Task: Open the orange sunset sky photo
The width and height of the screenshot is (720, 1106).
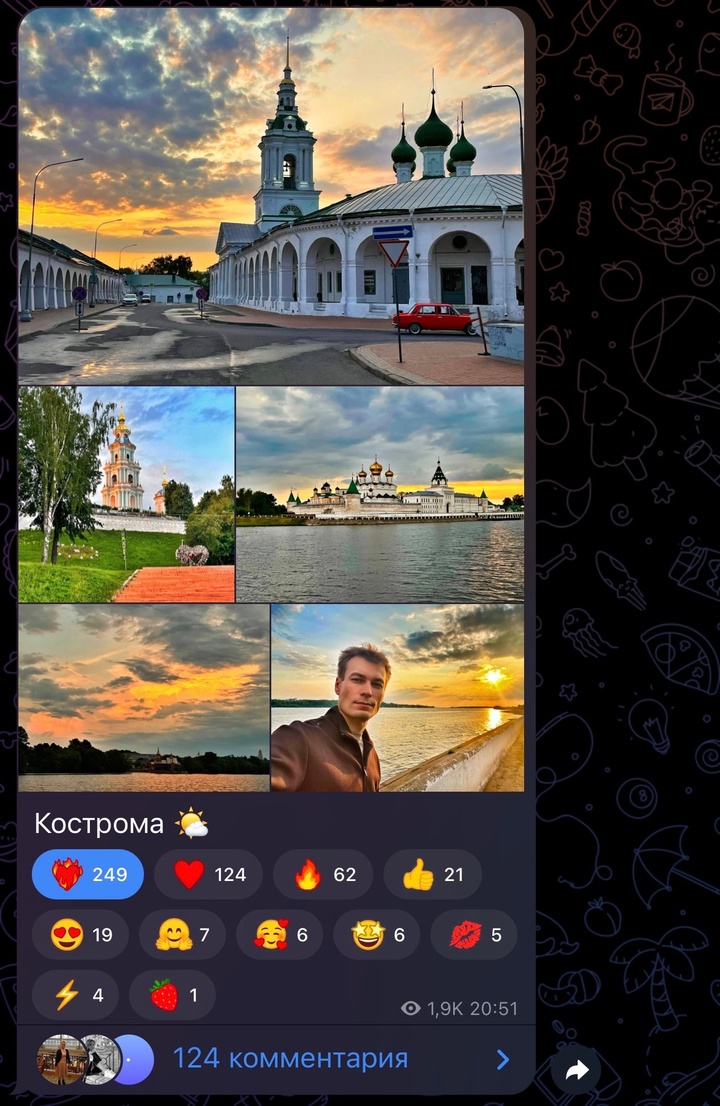Action: pyautogui.click(x=143, y=697)
